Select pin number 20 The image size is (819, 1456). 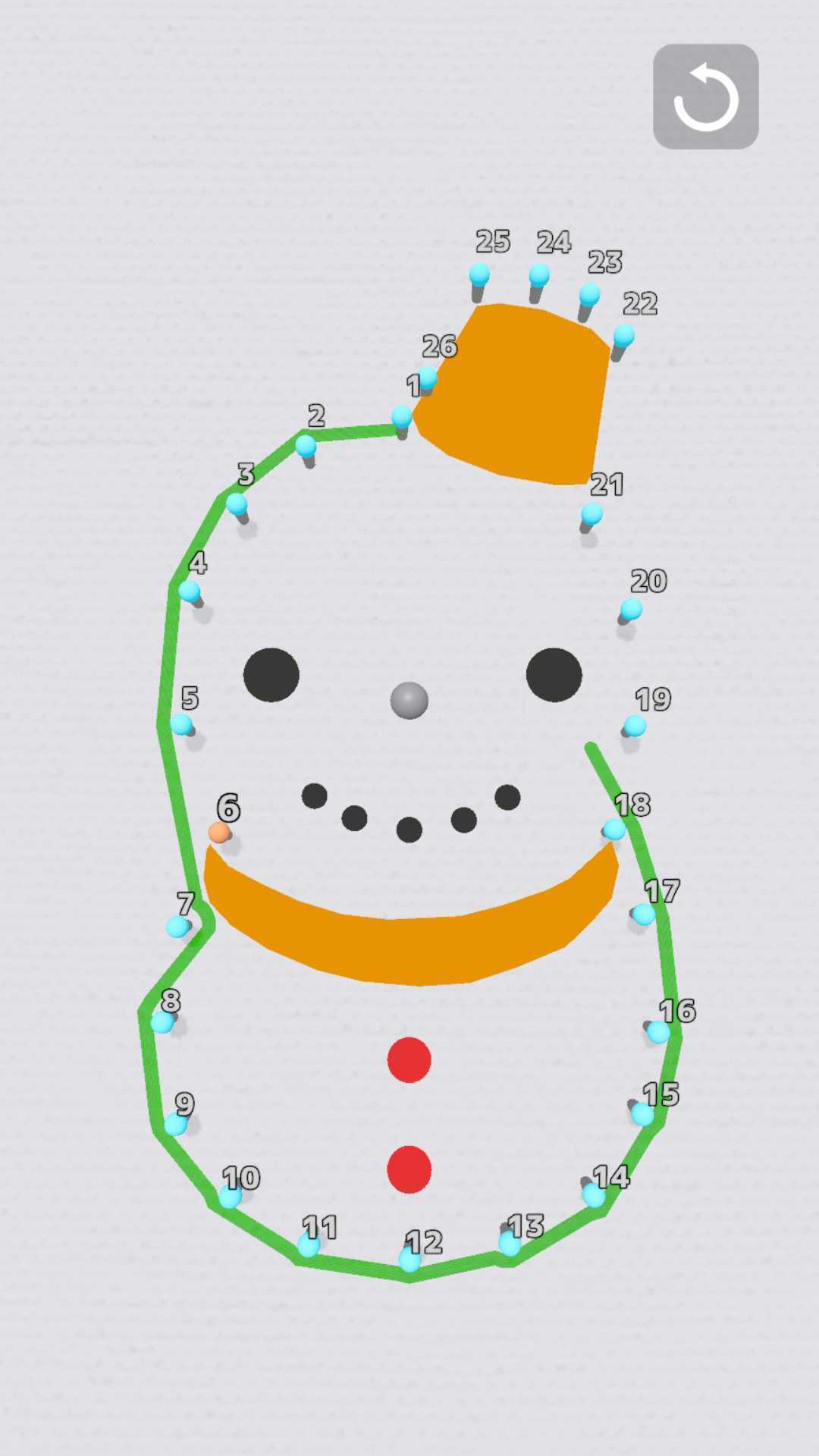(x=631, y=609)
